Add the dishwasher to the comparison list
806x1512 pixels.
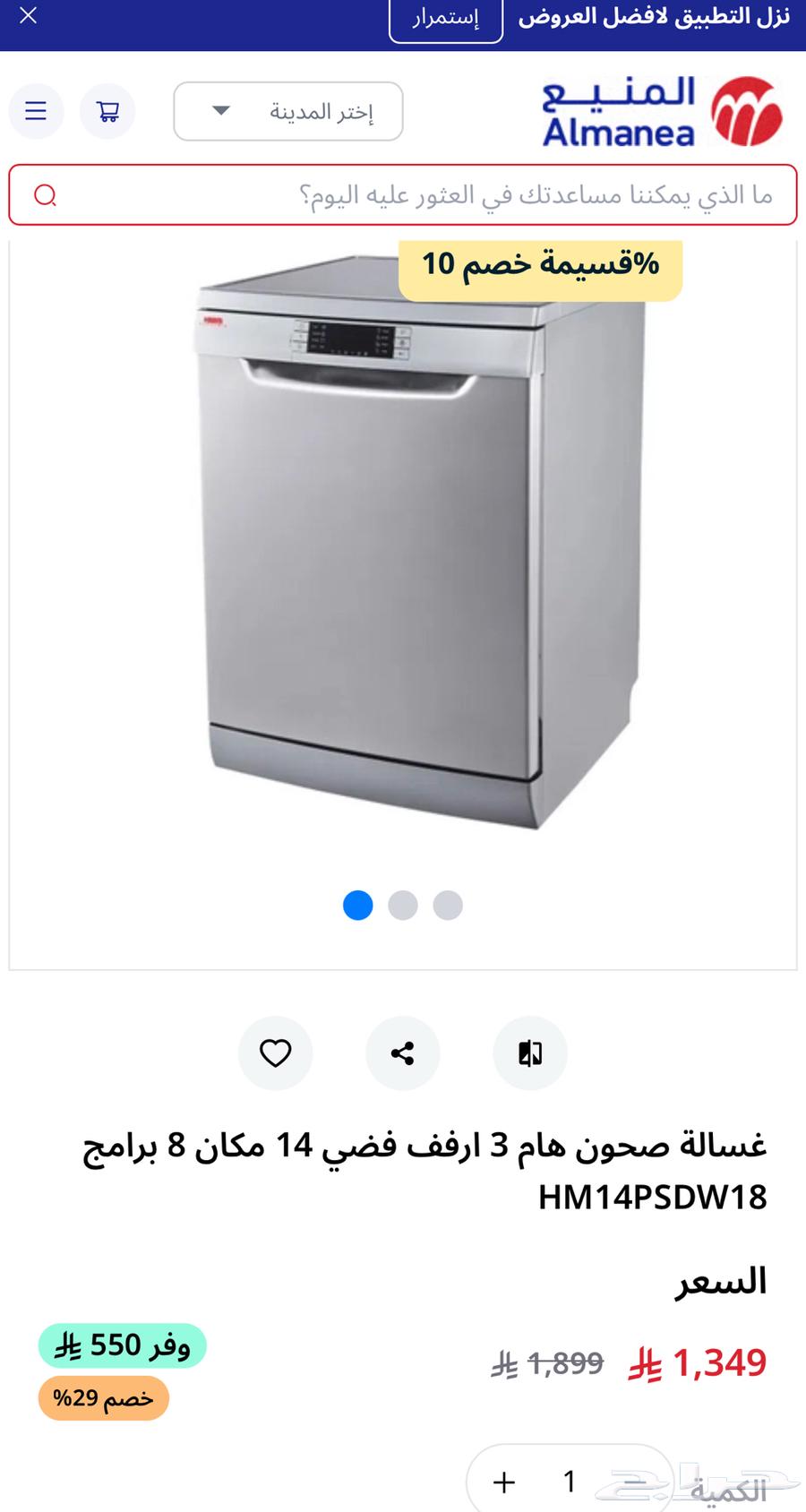tap(529, 1053)
